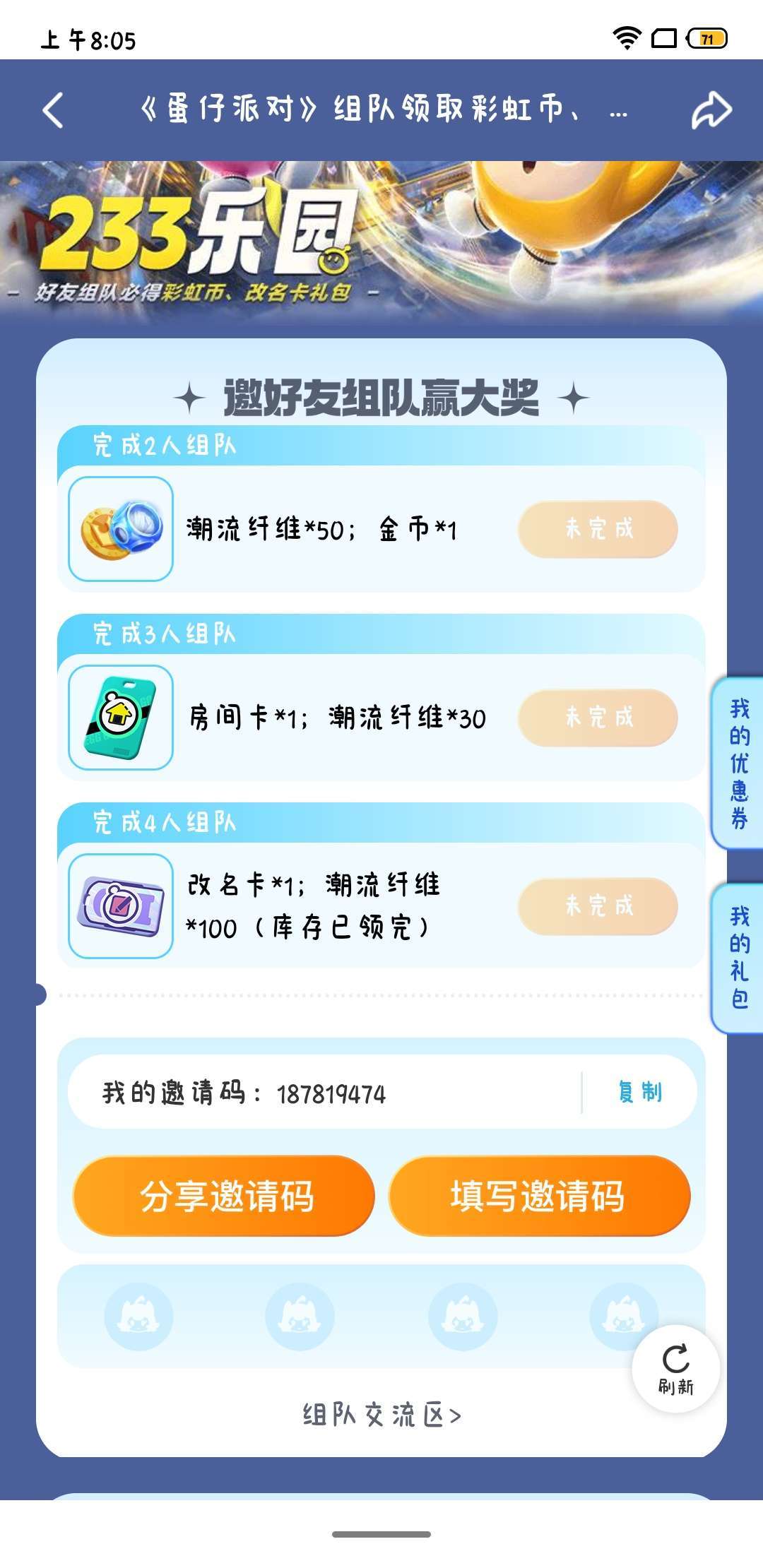The height and width of the screenshot is (1568, 763).
Task: Copy my invitation code with 复制
Action: pyautogui.click(x=640, y=1092)
